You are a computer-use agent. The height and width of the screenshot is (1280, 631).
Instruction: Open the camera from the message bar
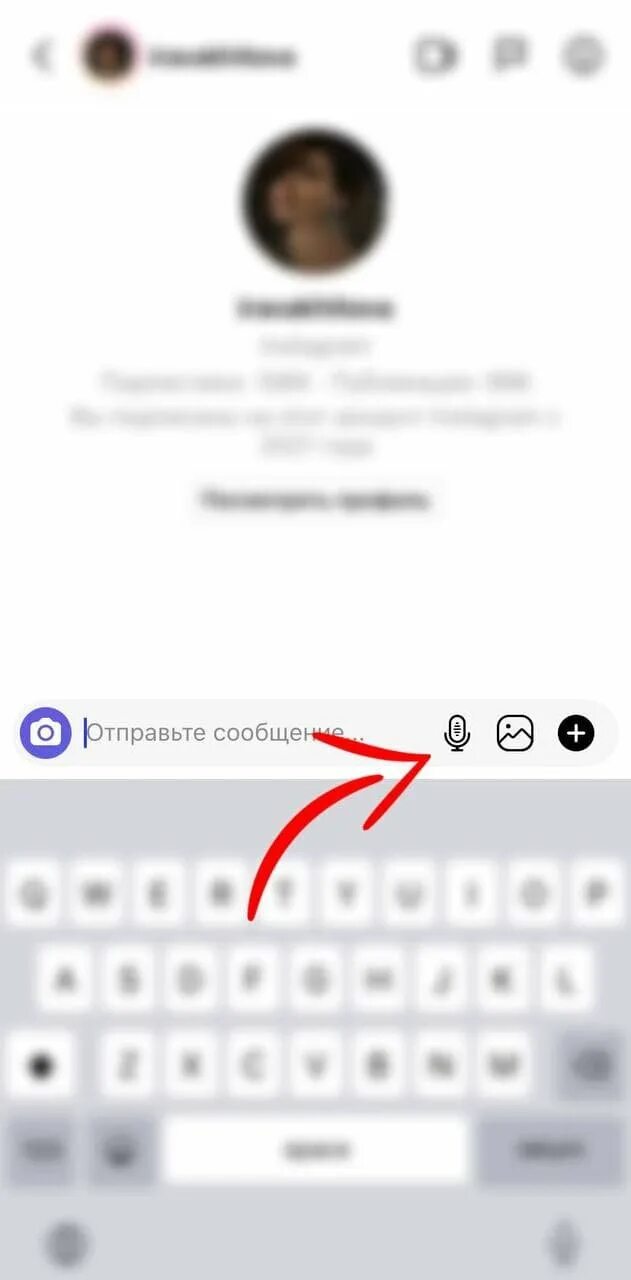[46, 733]
